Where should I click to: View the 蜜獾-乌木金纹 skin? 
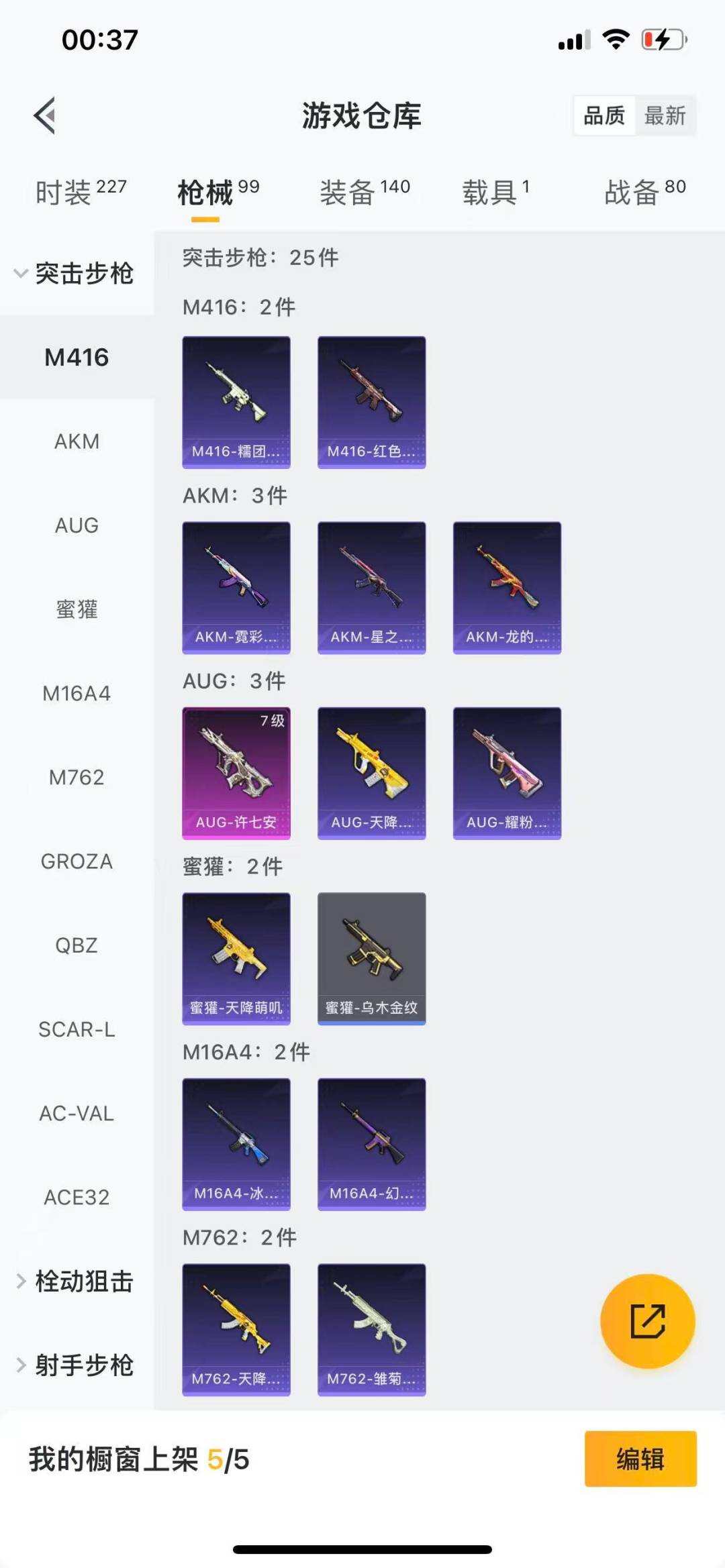coord(371,958)
